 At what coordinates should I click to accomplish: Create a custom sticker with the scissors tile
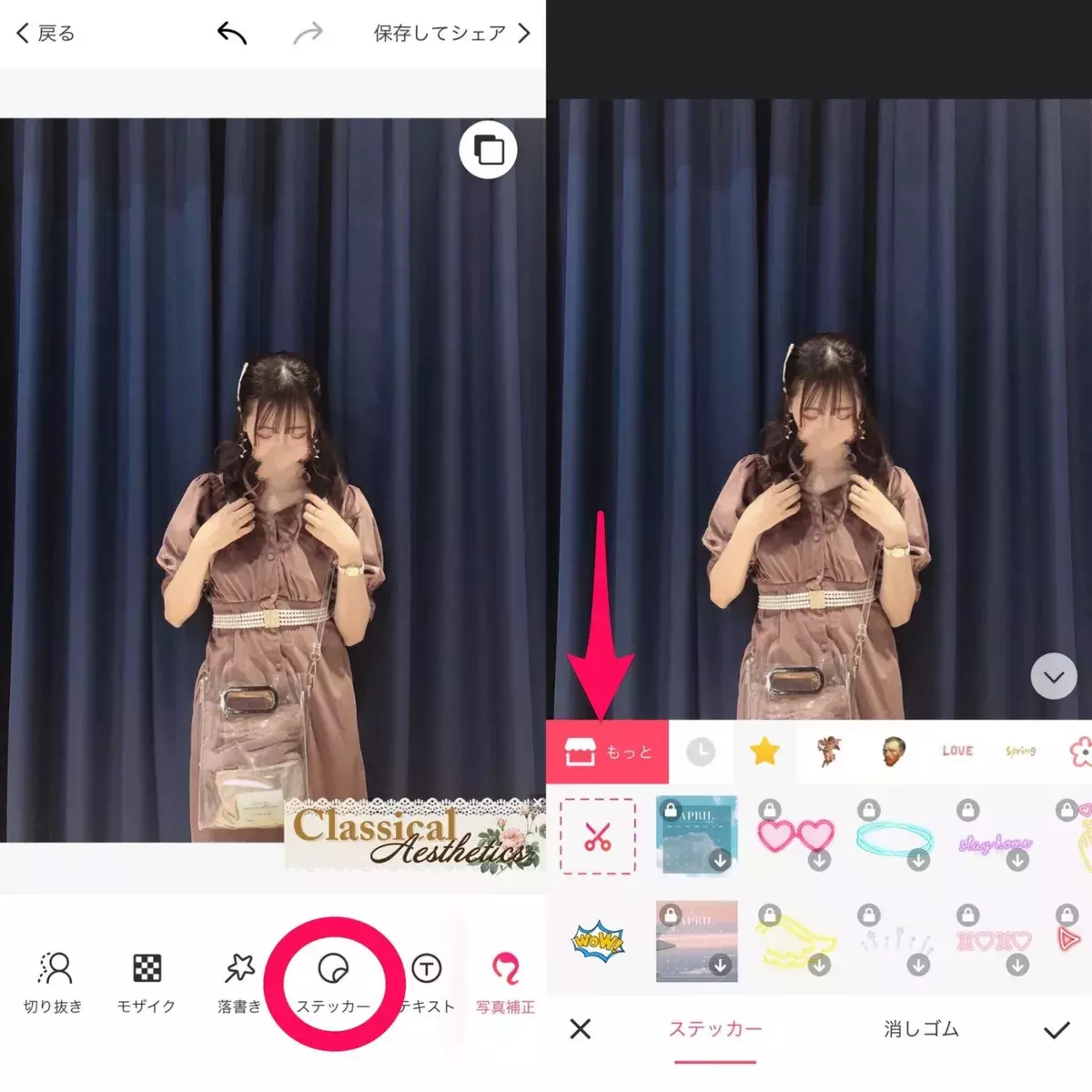(598, 836)
